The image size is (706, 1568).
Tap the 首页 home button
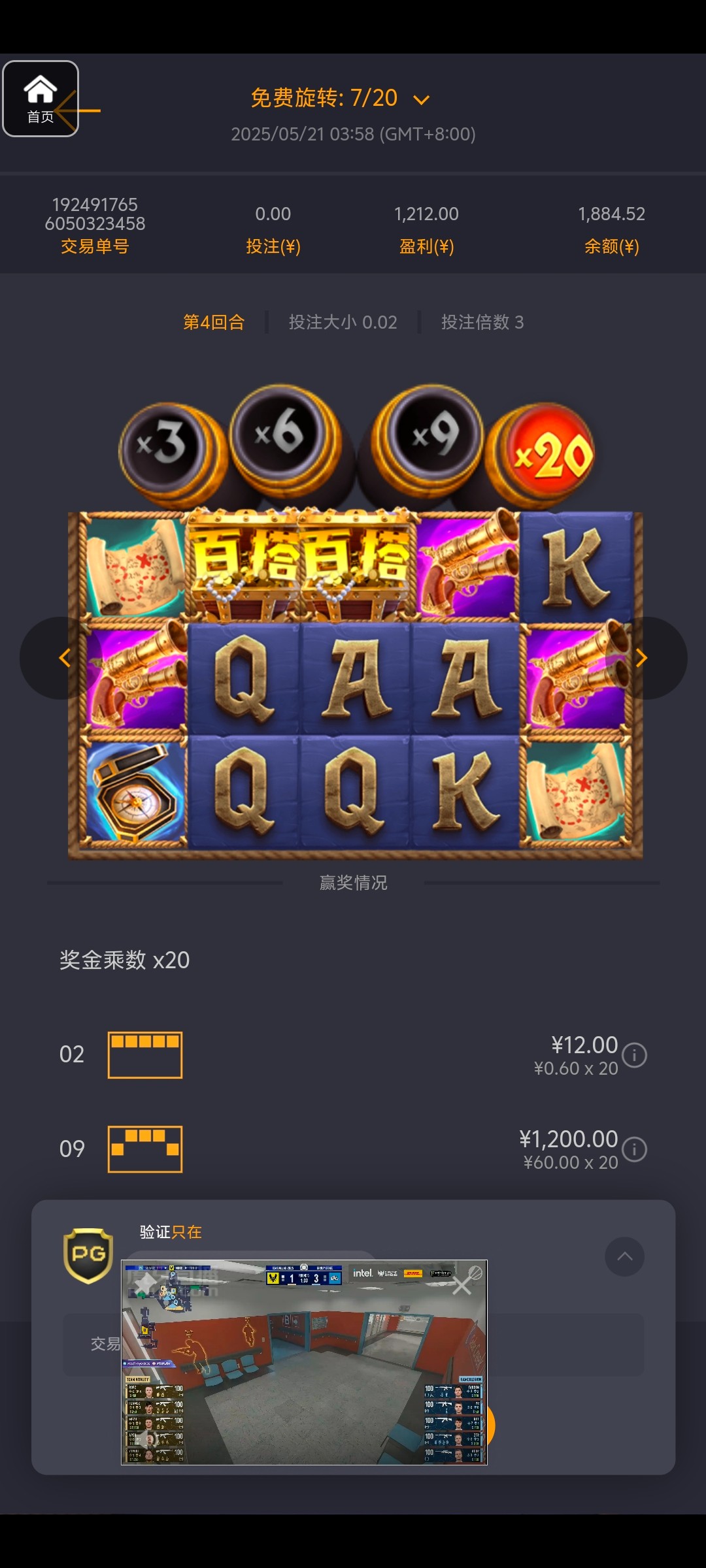pyautogui.click(x=41, y=99)
